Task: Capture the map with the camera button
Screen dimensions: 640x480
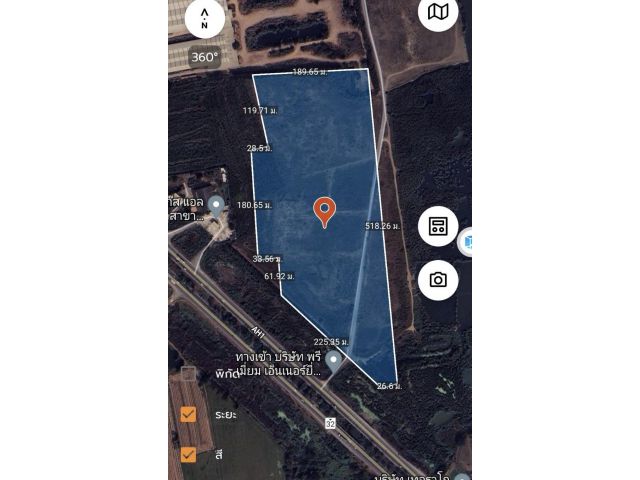Action: click(438, 280)
